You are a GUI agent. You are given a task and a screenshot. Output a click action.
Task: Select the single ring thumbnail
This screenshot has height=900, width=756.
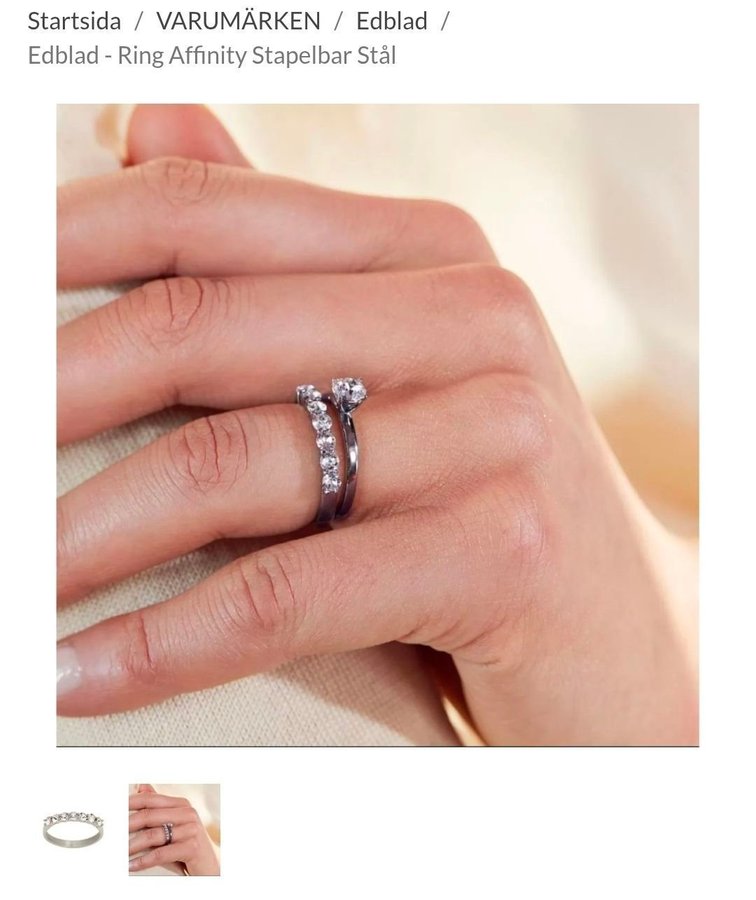pos(74,829)
